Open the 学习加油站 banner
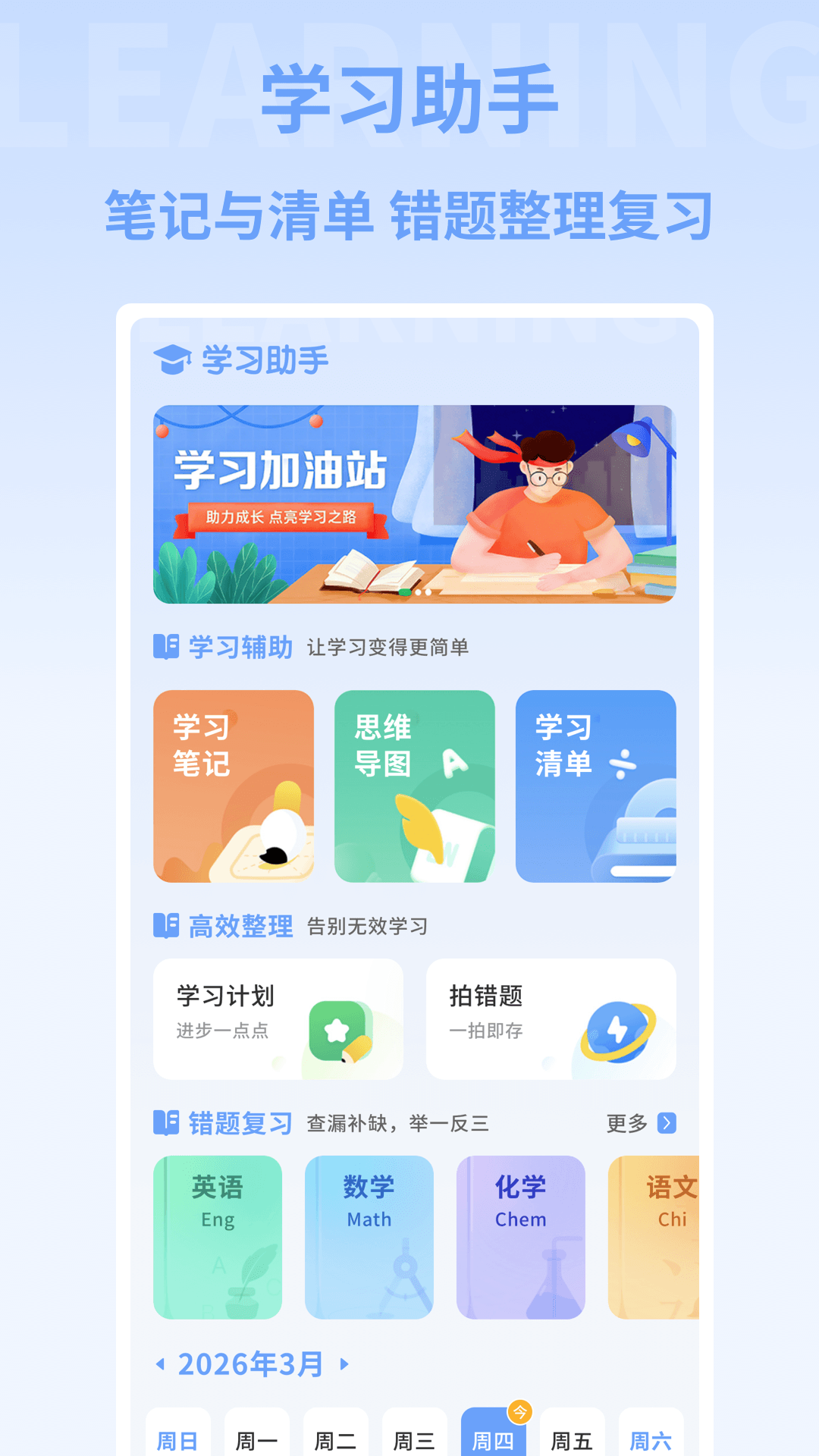Screen dimensions: 819x1456 tap(416, 504)
